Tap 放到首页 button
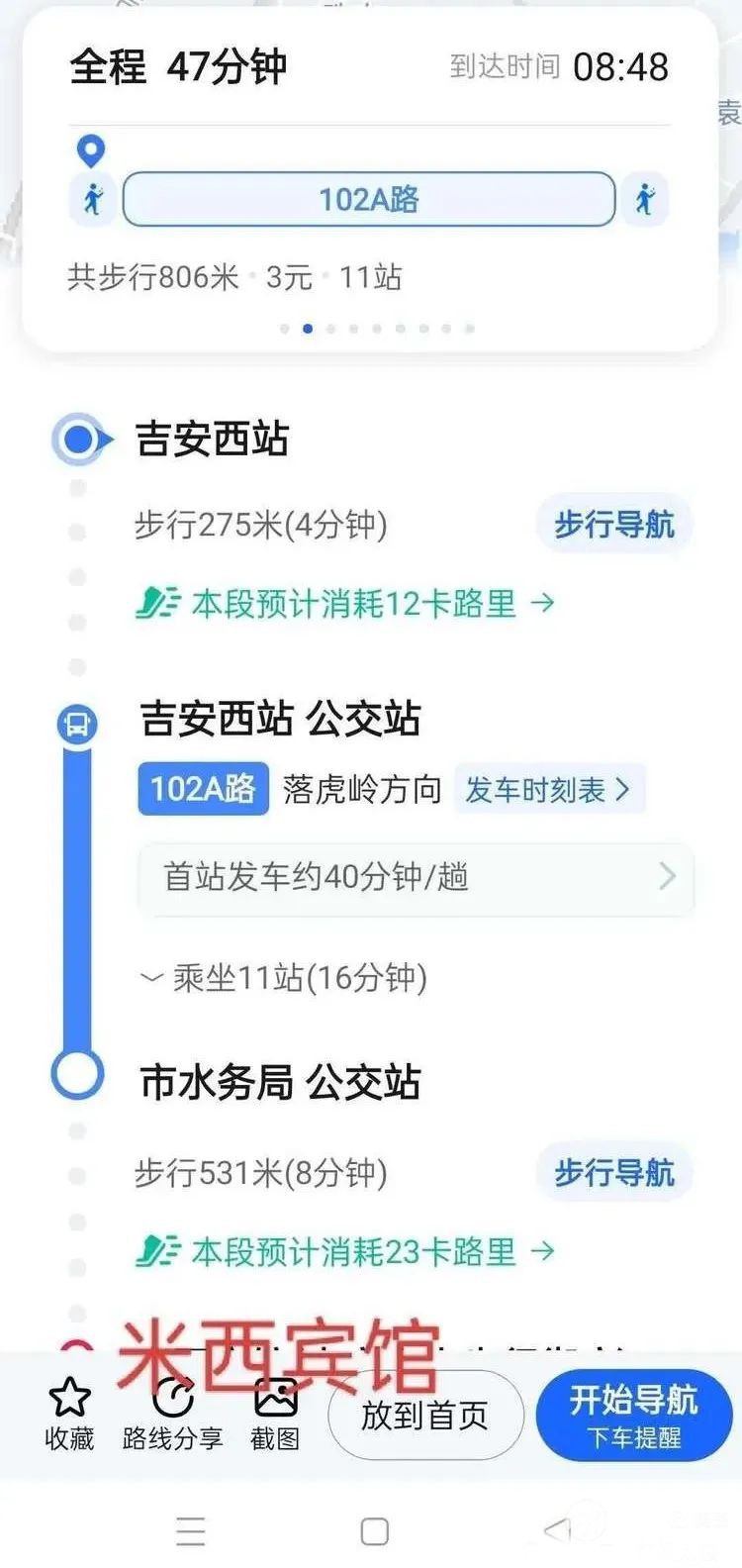The width and height of the screenshot is (742, 1568). click(424, 1416)
